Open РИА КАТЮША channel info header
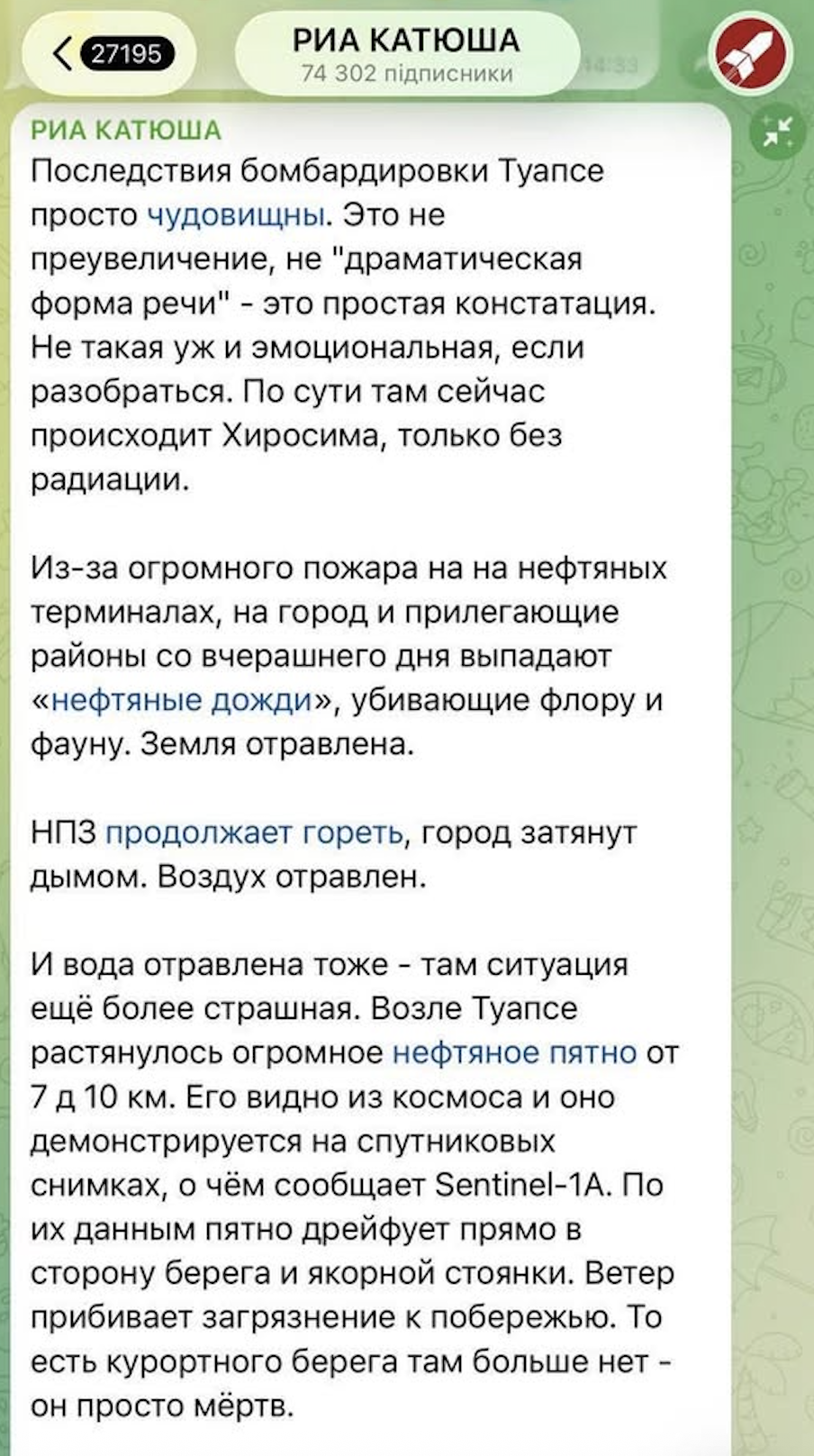Screen dimensions: 814x1456 click(406, 54)
